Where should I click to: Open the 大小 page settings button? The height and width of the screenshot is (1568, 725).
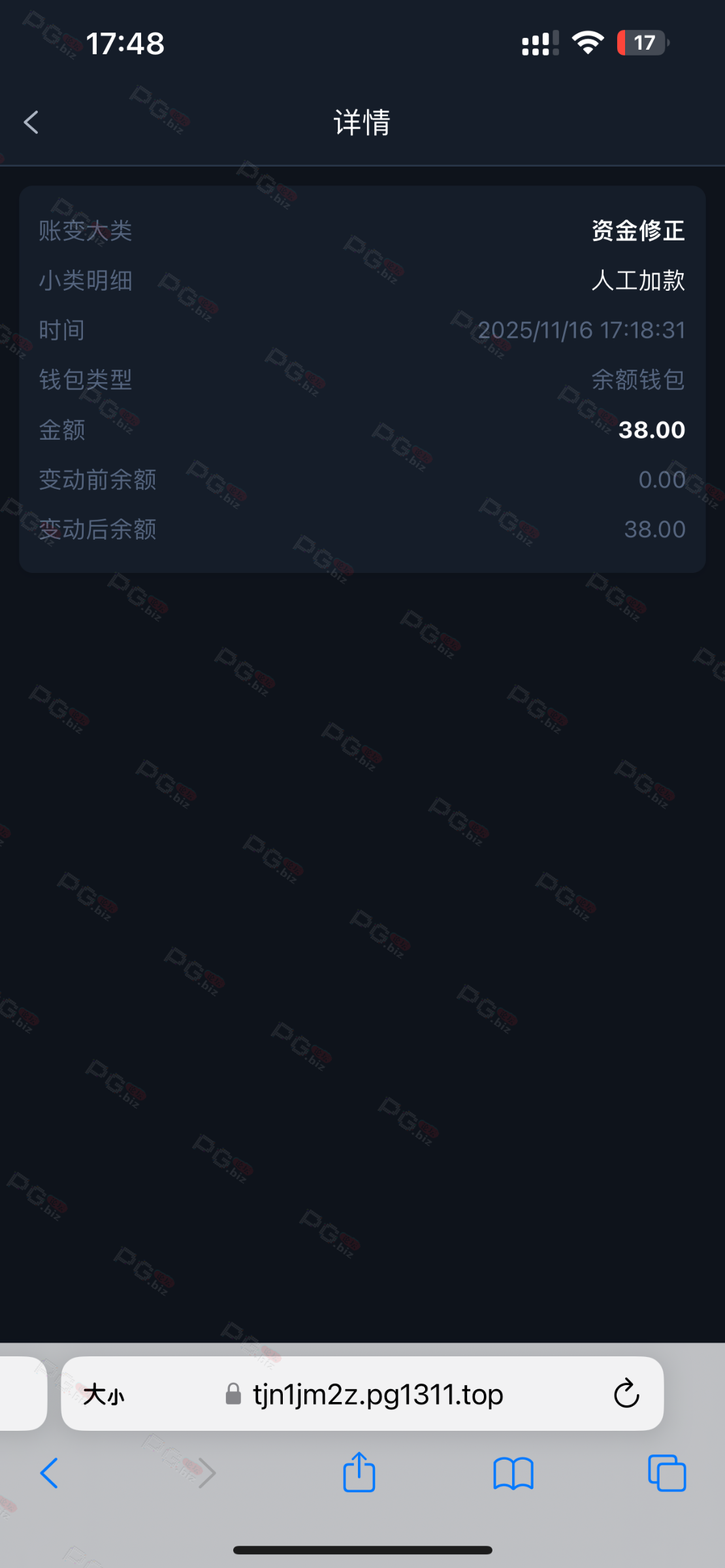[103, 1395]
